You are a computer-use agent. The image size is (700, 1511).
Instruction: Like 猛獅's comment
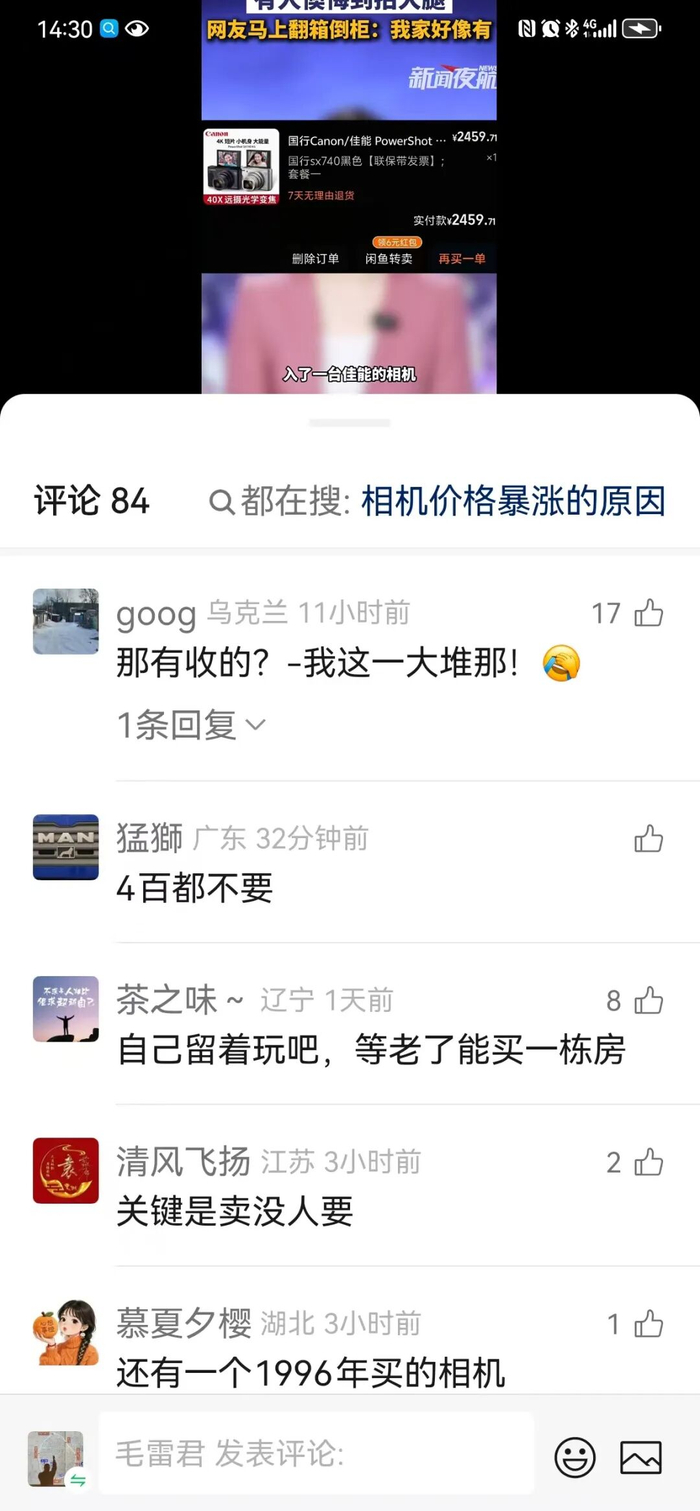649,839
